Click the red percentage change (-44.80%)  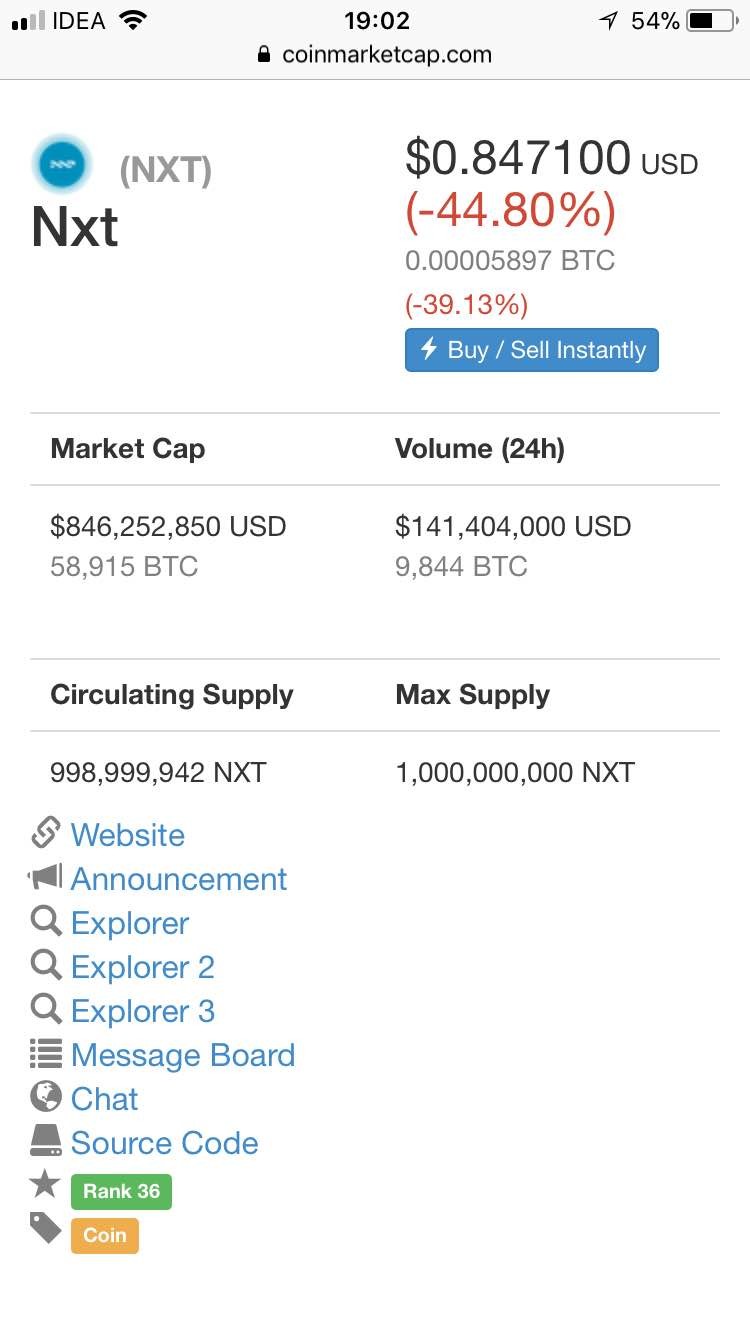tap(511, 210)
